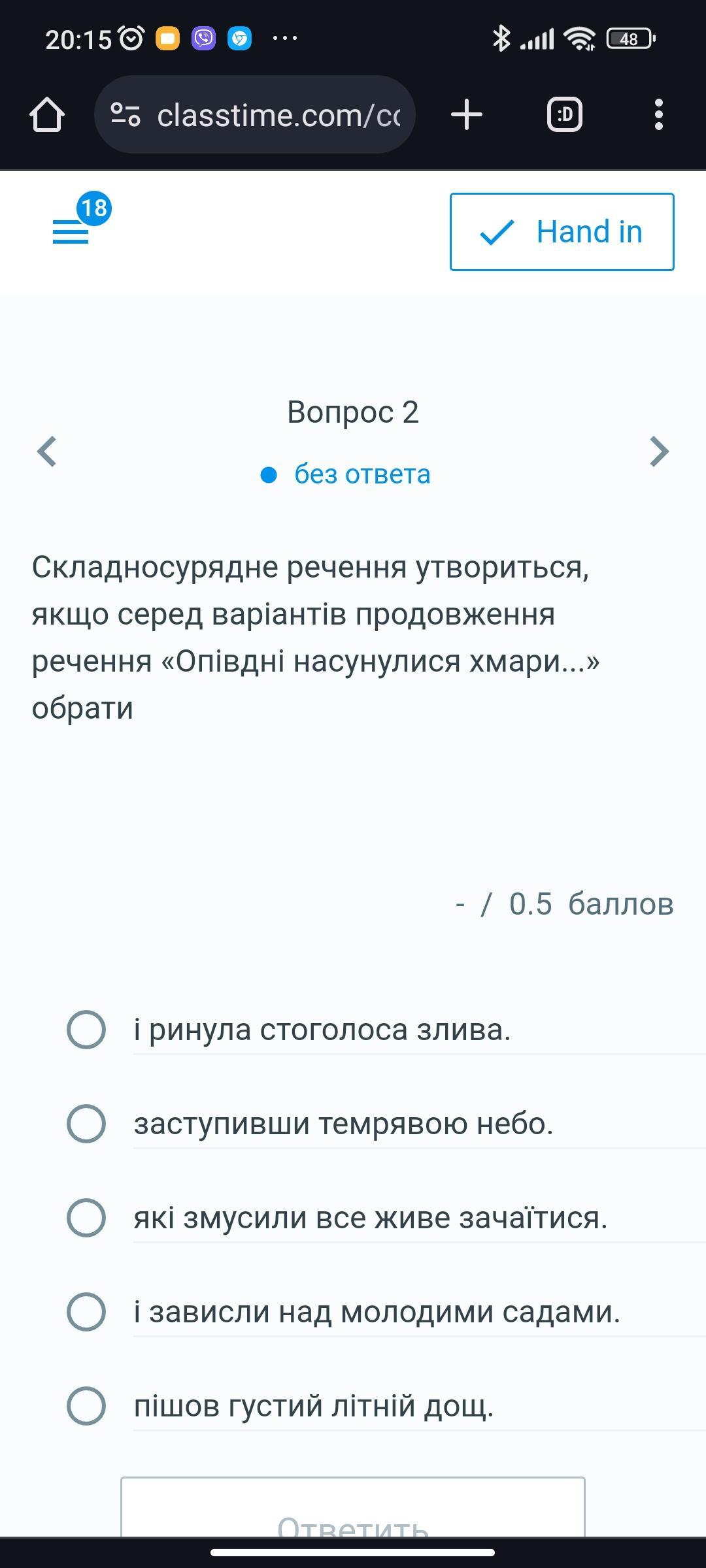This screenshot has height=1568, width=706.
Task: Open the tab switcher
Action: (x=564, y=115)
